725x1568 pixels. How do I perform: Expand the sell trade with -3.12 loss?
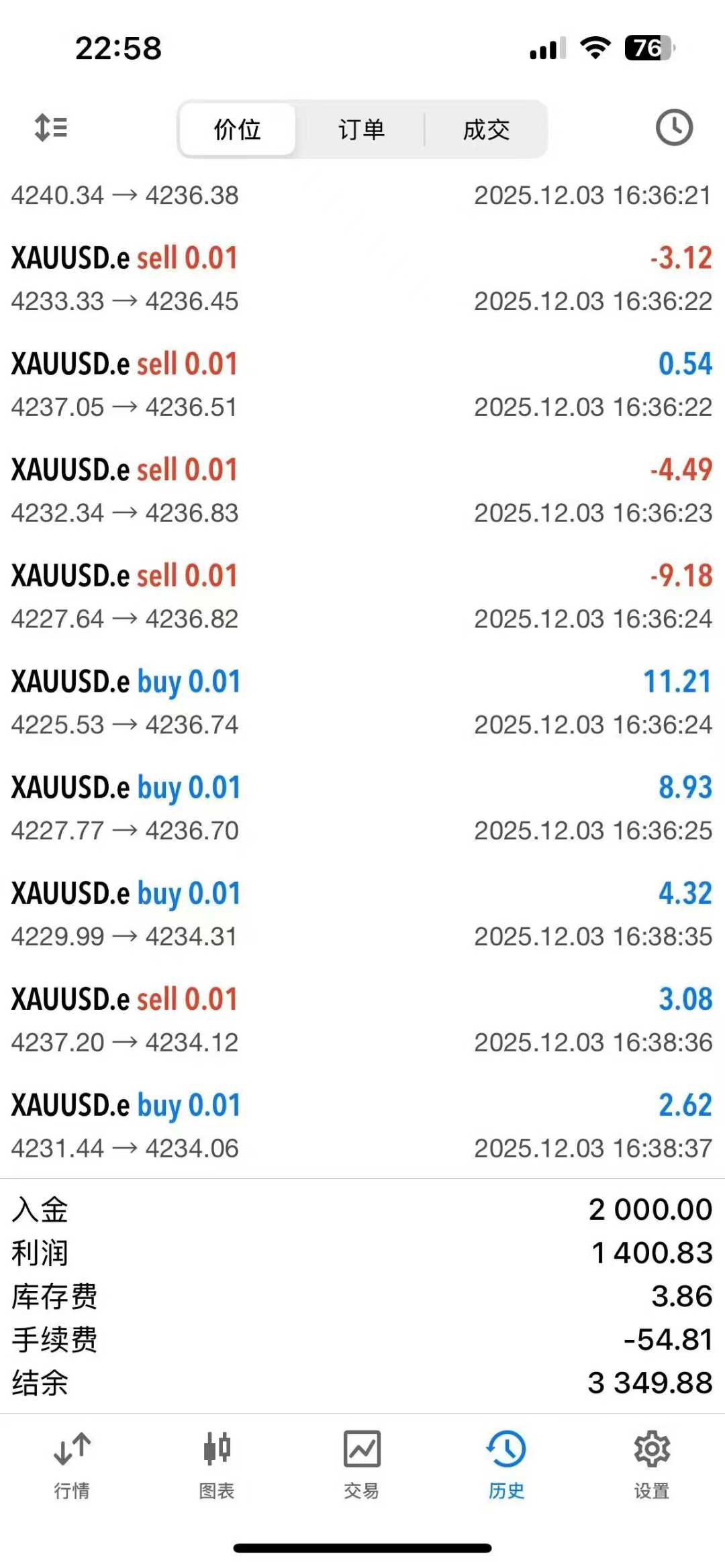pyautogui.click(x=361, y=278)
